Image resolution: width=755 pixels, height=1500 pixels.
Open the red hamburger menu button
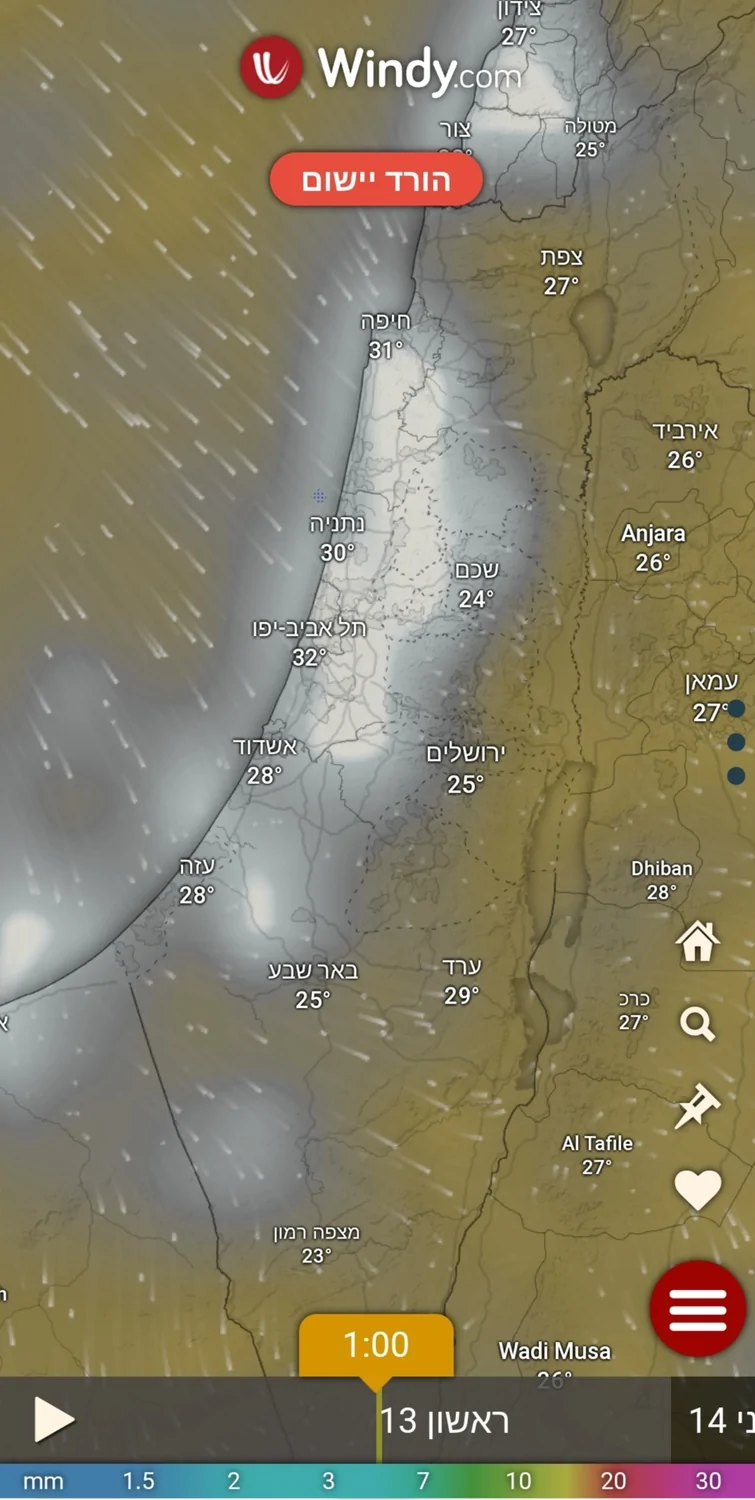(x=697, y=1308)
